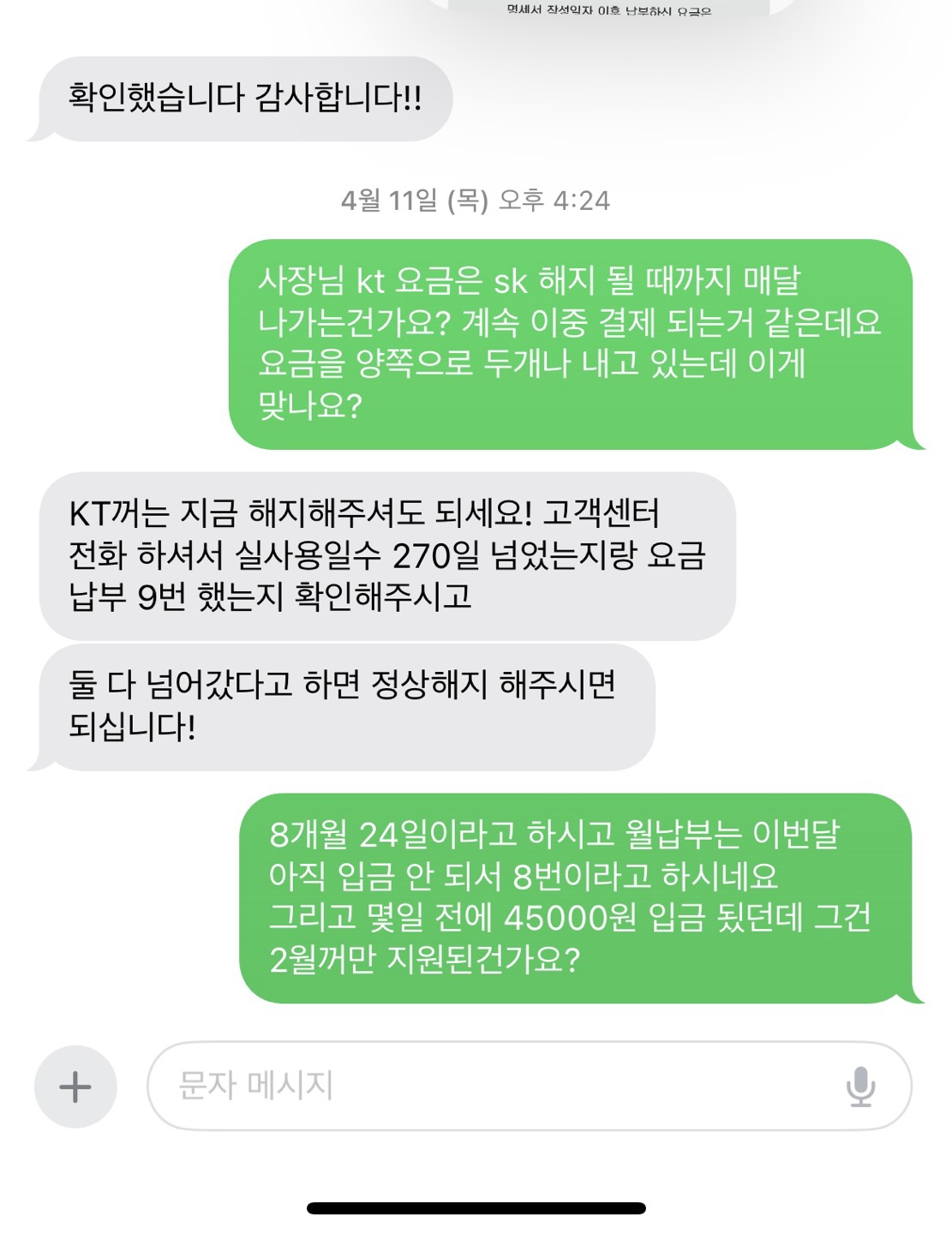Open the plus attachment menu
The width and height of the screenshot is (952, 1234).
click(x=75, y=1087)
